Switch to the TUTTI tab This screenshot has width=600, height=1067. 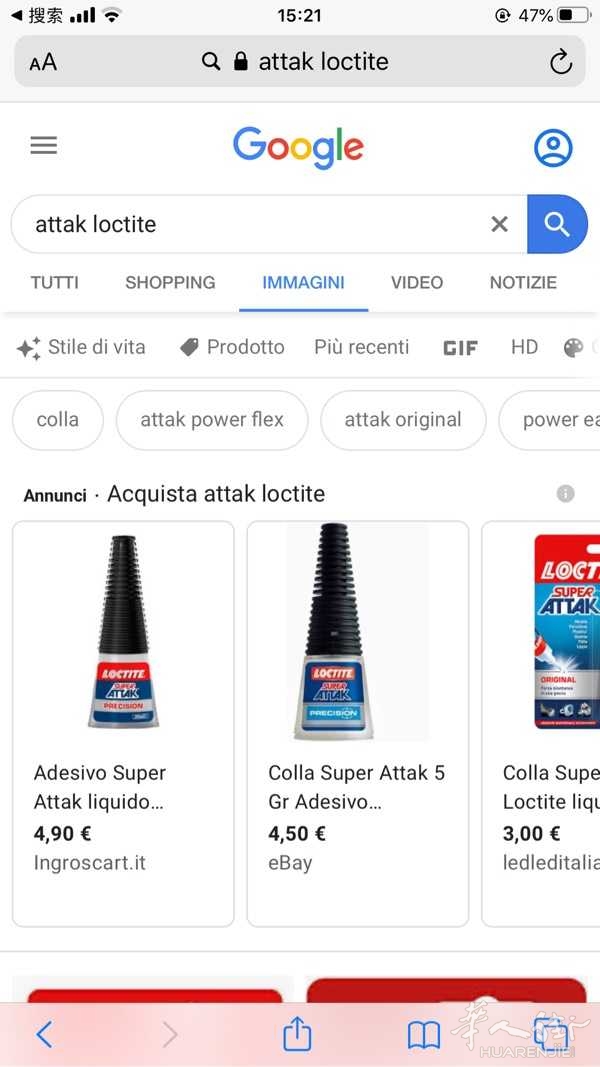tap(54, 282)
